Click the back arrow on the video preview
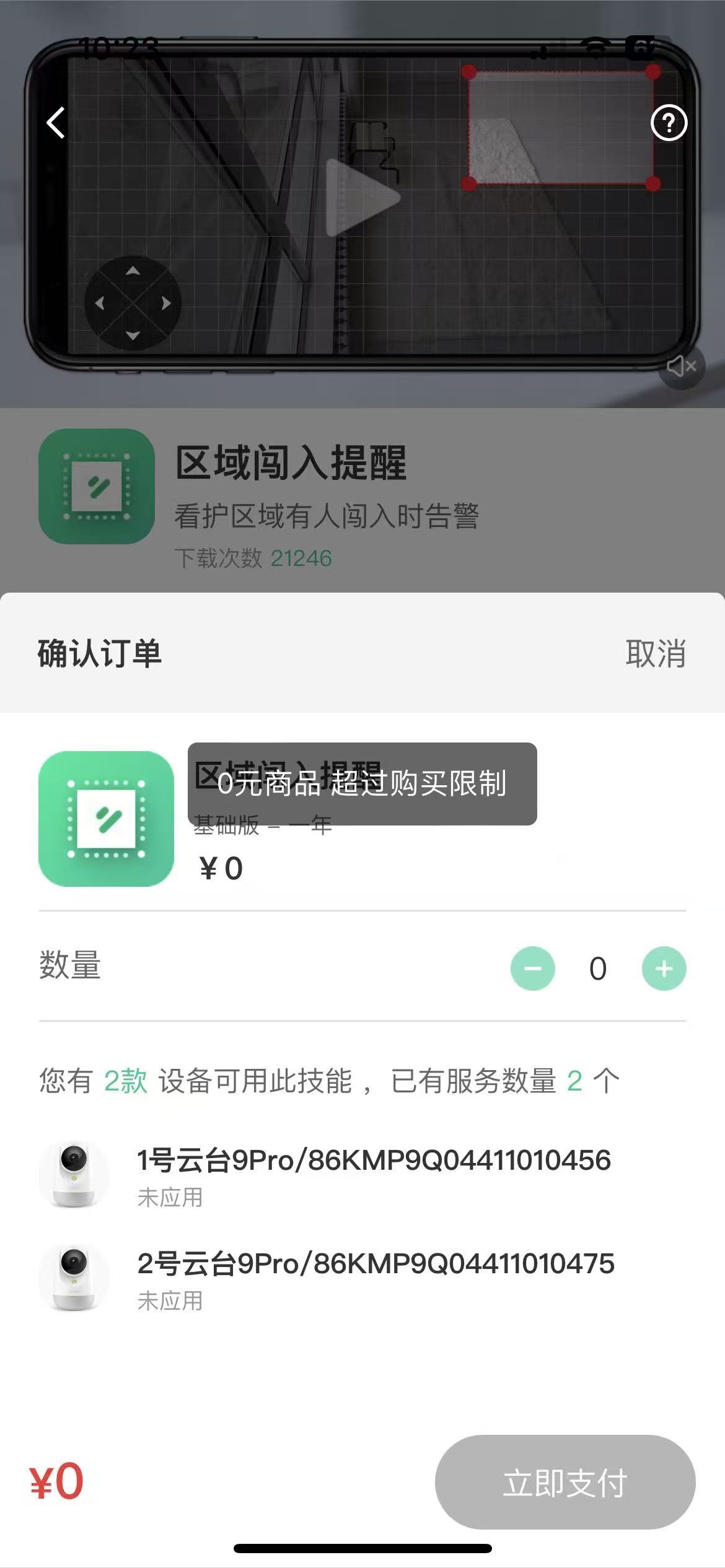Screen dimensions: 725x1568 tap(55, 123)
